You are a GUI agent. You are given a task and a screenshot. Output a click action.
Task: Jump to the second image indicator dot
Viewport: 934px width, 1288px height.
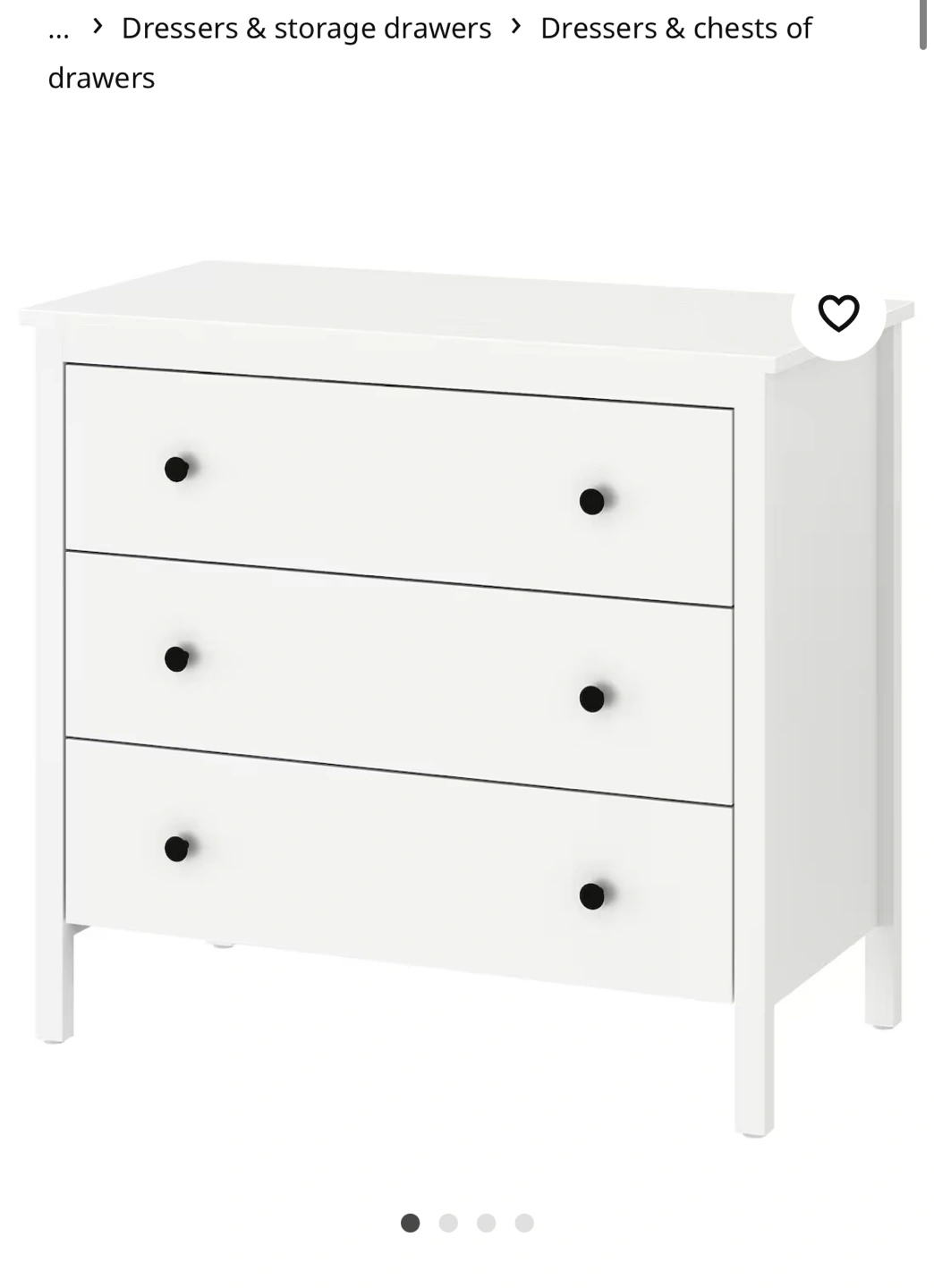[448, 1223]
